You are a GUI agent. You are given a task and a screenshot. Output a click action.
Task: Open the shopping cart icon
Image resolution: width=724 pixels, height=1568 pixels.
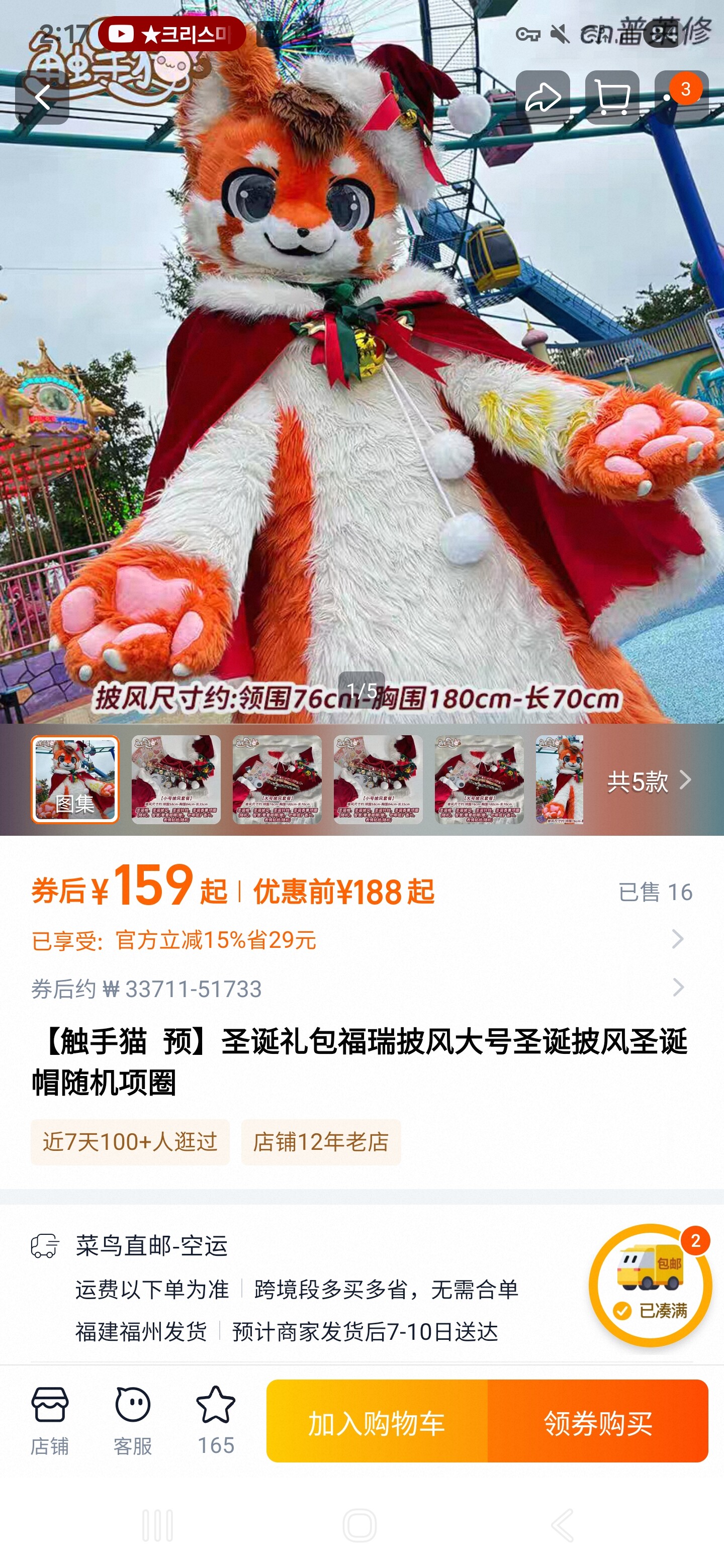(x=612, y=97)
